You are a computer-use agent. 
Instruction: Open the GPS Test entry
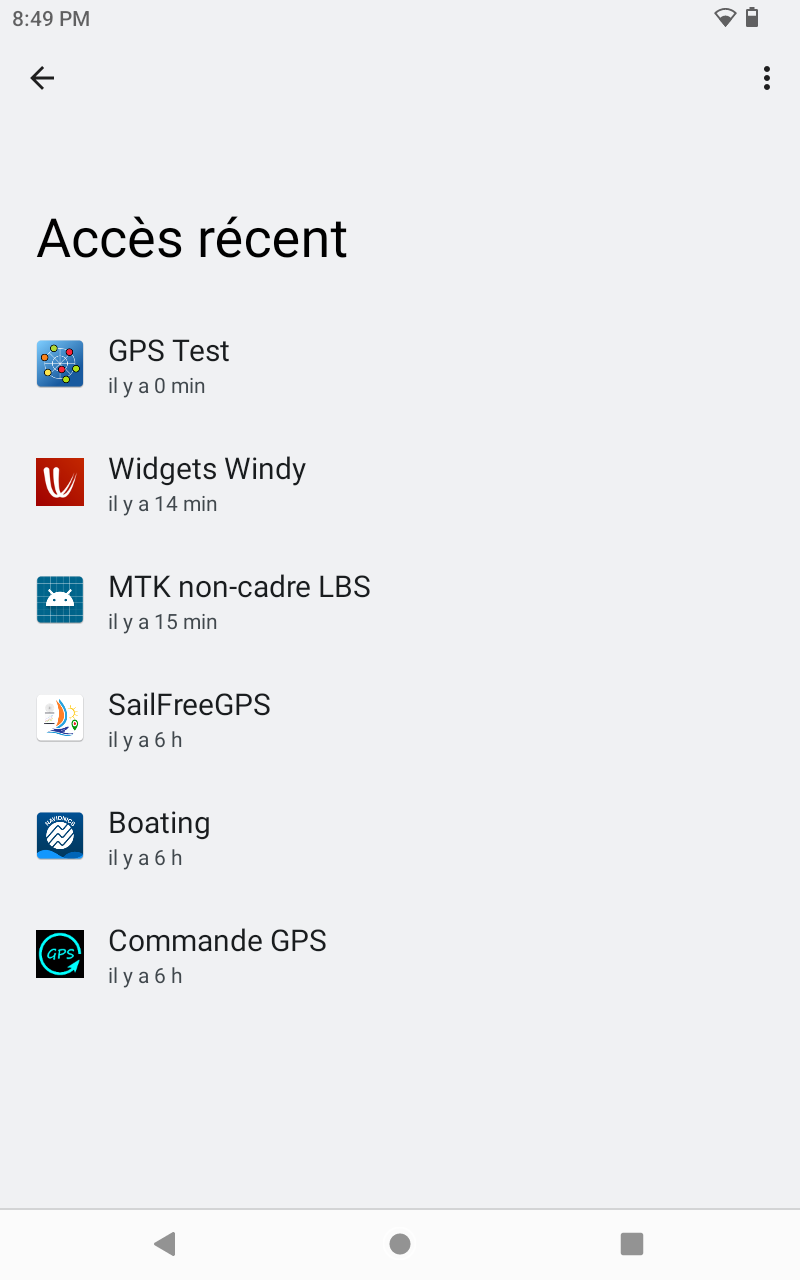pos(400,365)
